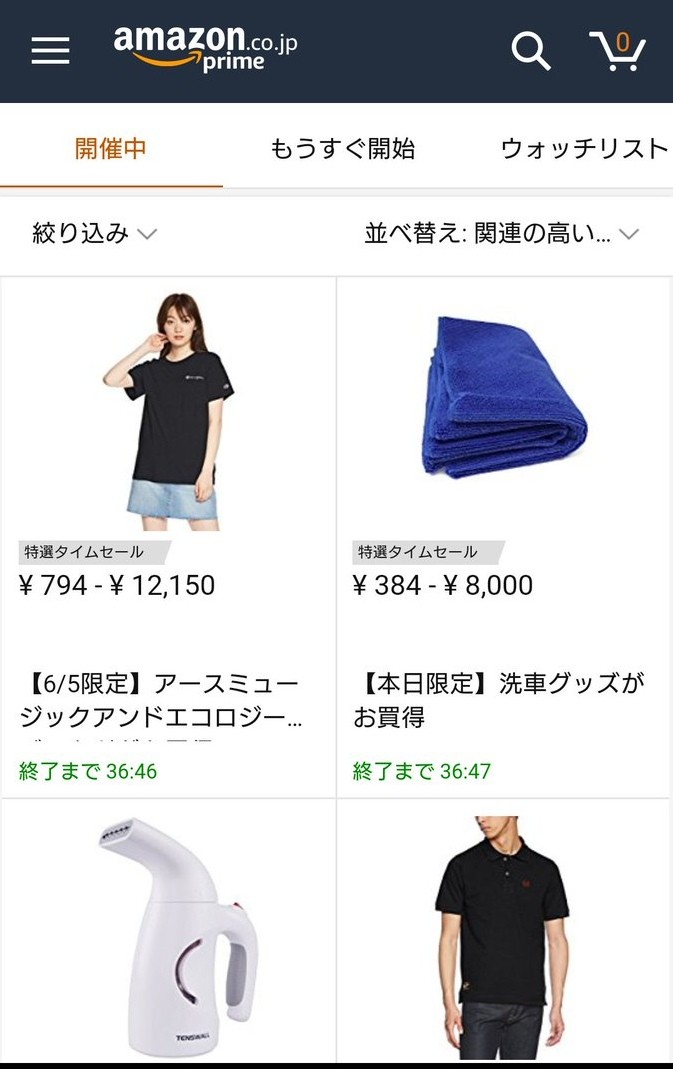Open the 並べ替え sort dropdown
The image size is (673, 1069).
click(x=501, y=234)
